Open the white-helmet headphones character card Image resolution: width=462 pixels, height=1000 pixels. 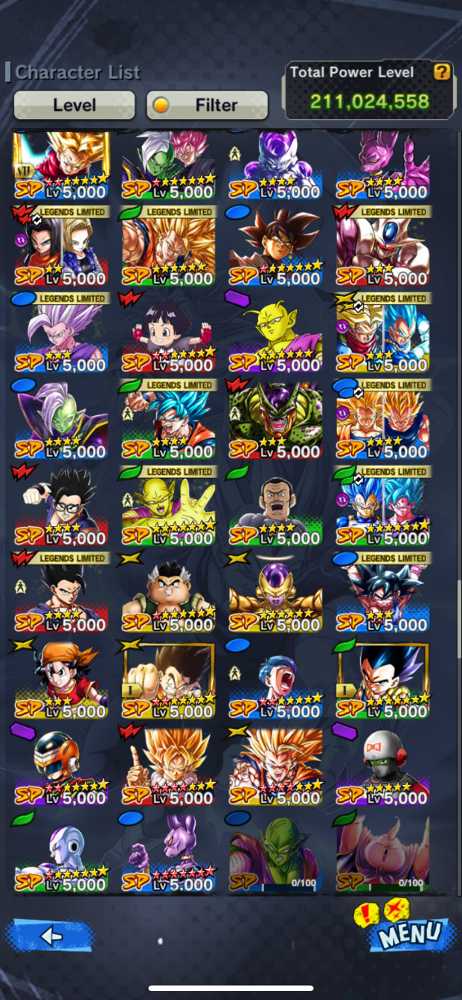[383, 765]
